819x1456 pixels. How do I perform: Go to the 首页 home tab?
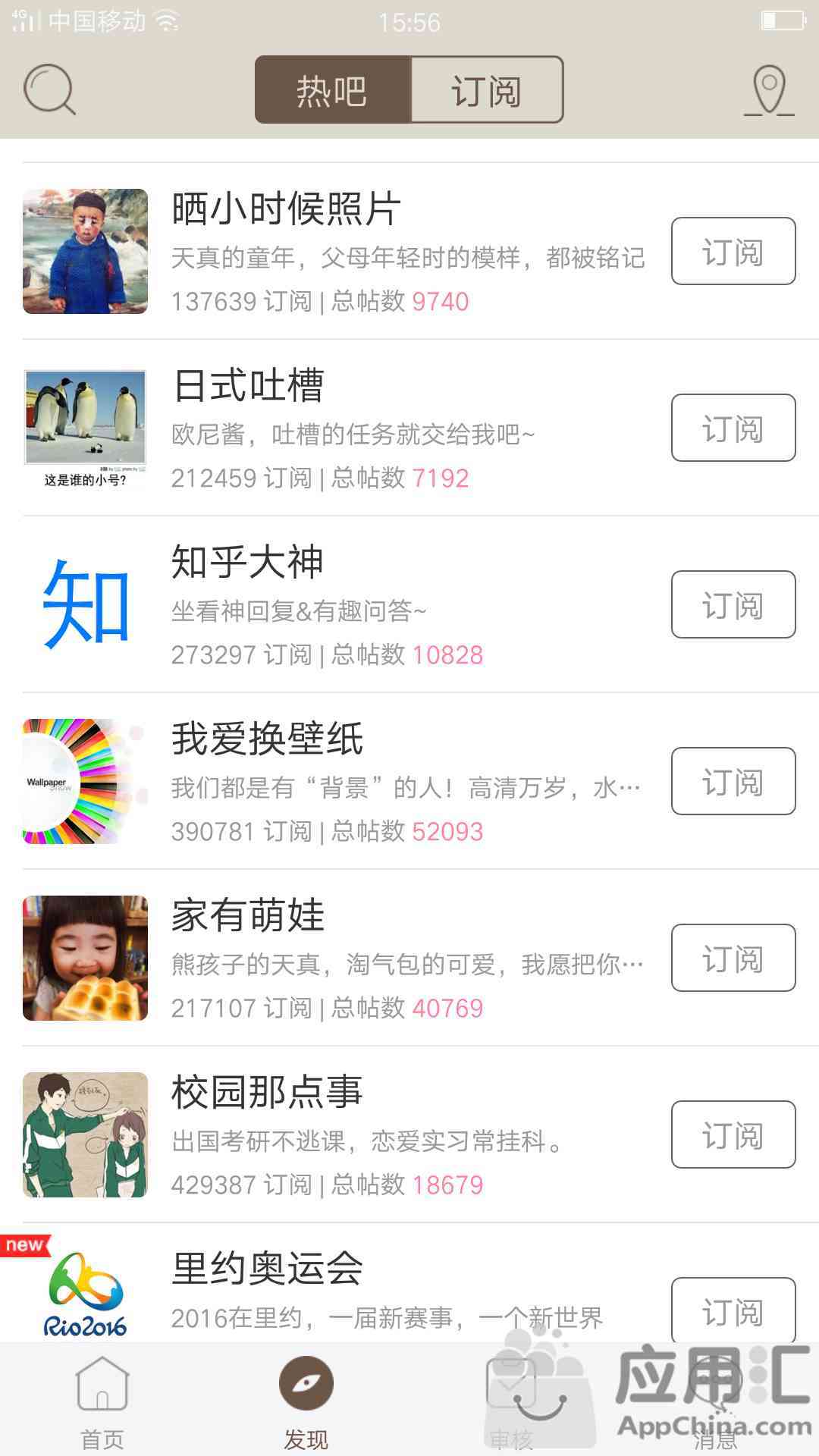coord(102,1401)
